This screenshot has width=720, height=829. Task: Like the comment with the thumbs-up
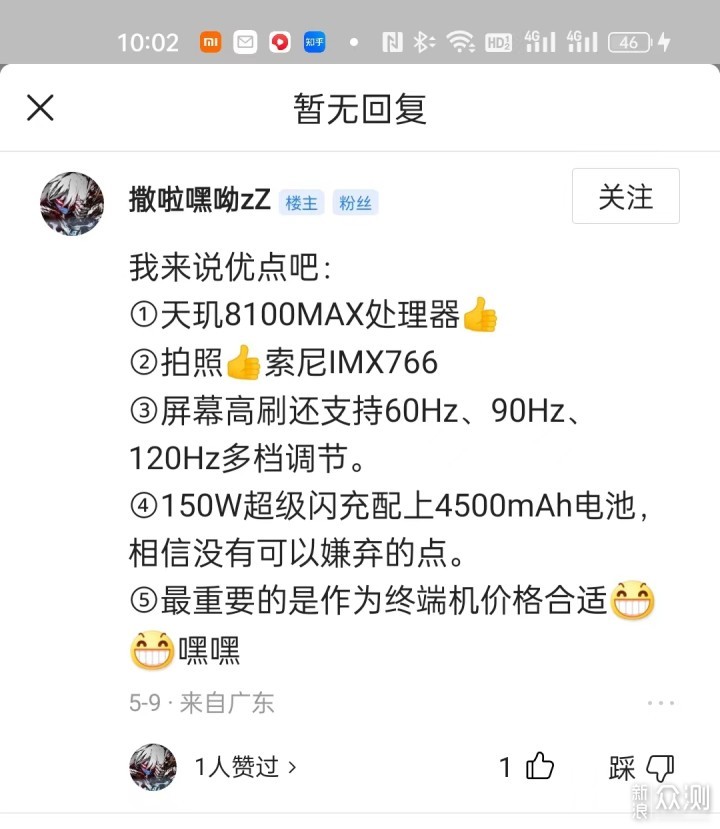(541, 766)
